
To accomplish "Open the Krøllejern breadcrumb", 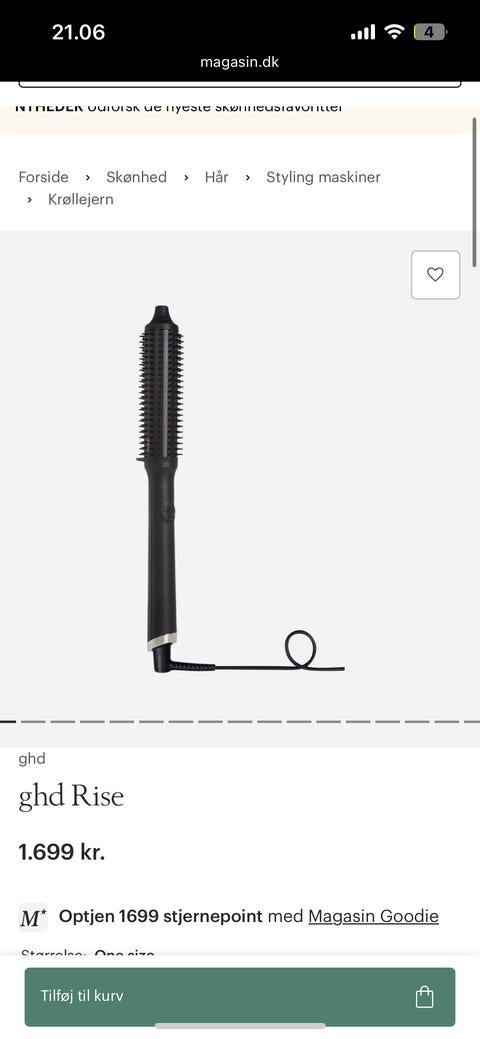I will coord(81,199).
